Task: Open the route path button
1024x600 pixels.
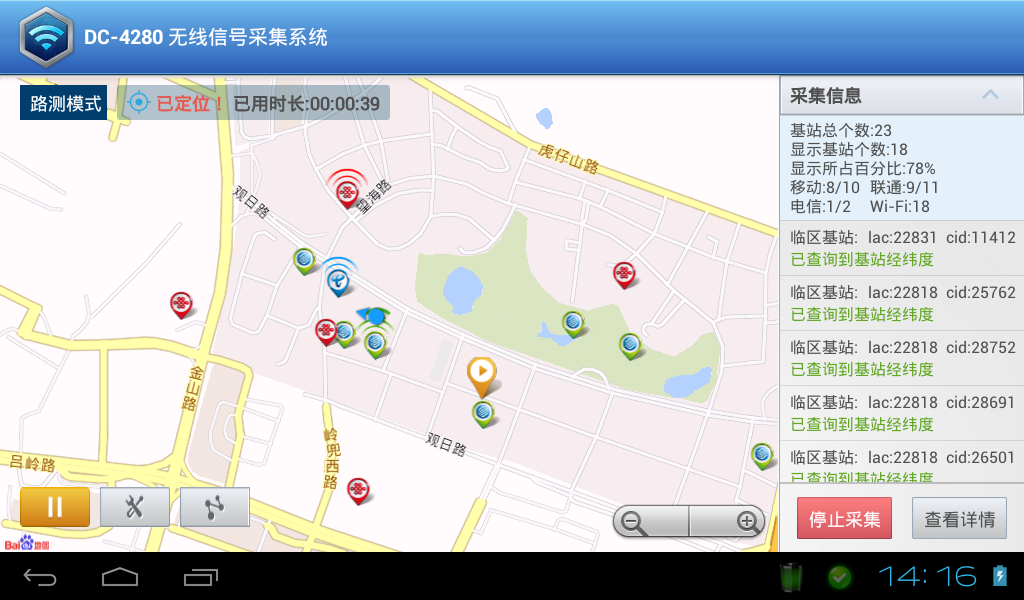Action: [x=215, y=507]
